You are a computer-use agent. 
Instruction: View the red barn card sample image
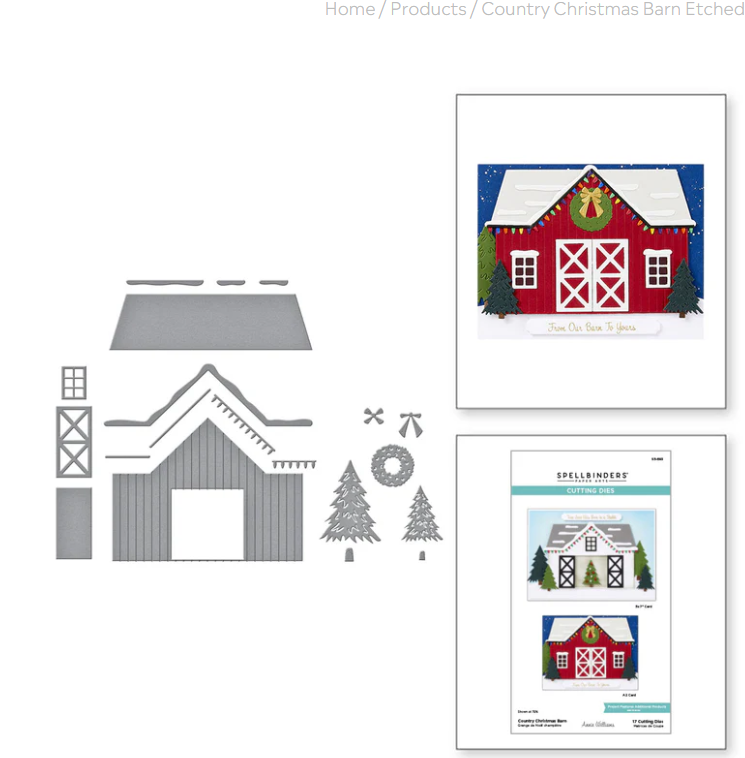590,251
